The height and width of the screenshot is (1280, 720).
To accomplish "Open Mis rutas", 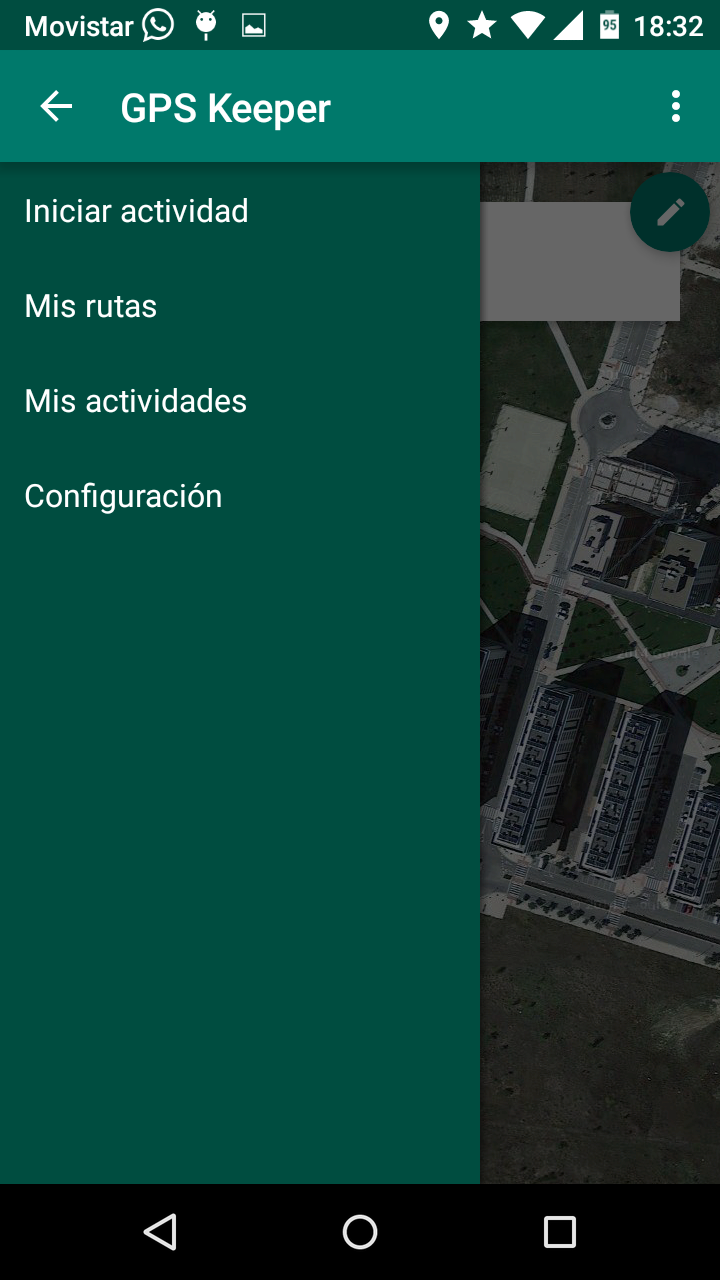I will pyautogui.click(x=91, y=306).
